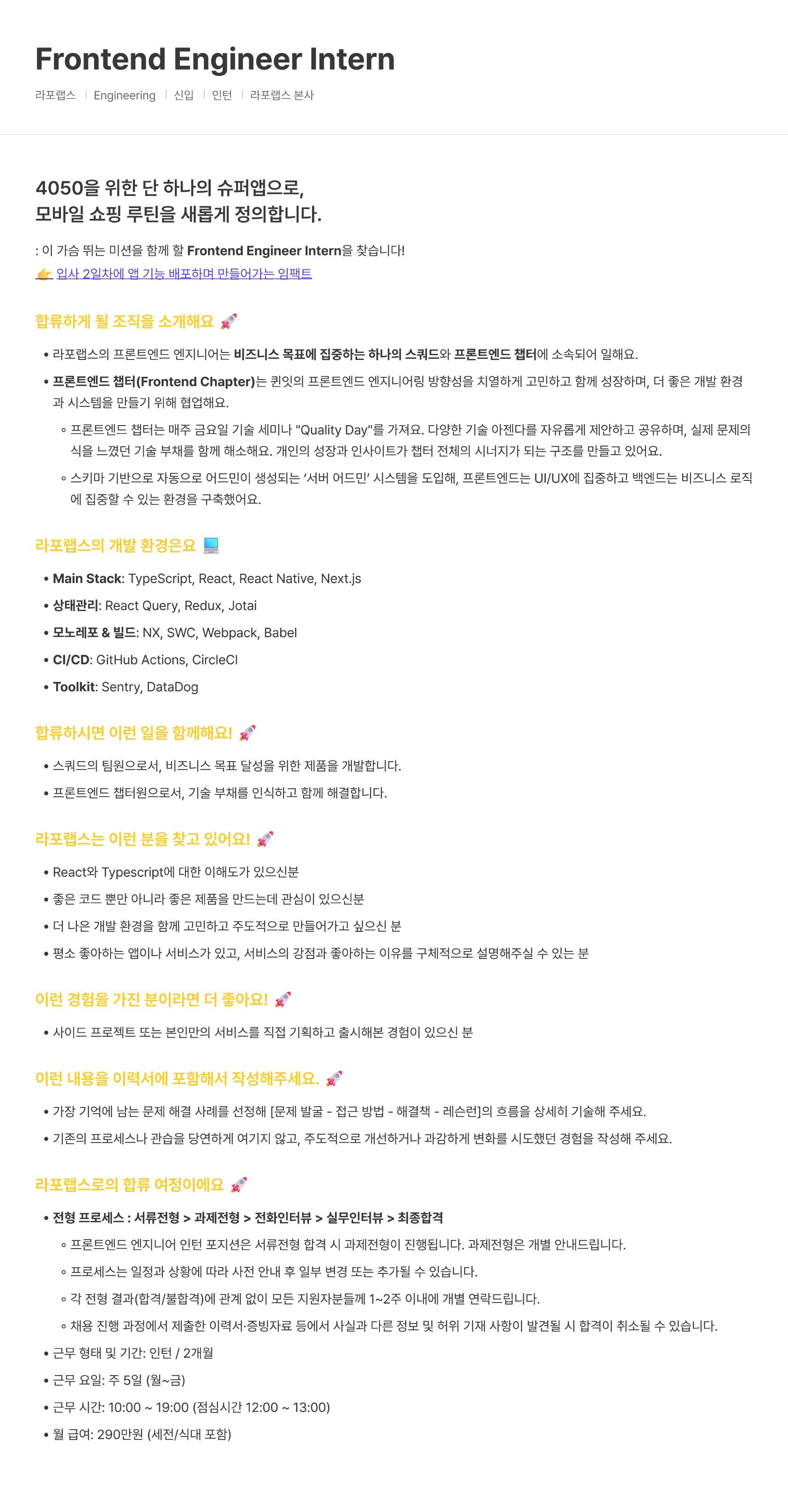This screenshot has width=788, height=1512.
Task: Open the link about shipping features on day two
Action: pos(184,274)
